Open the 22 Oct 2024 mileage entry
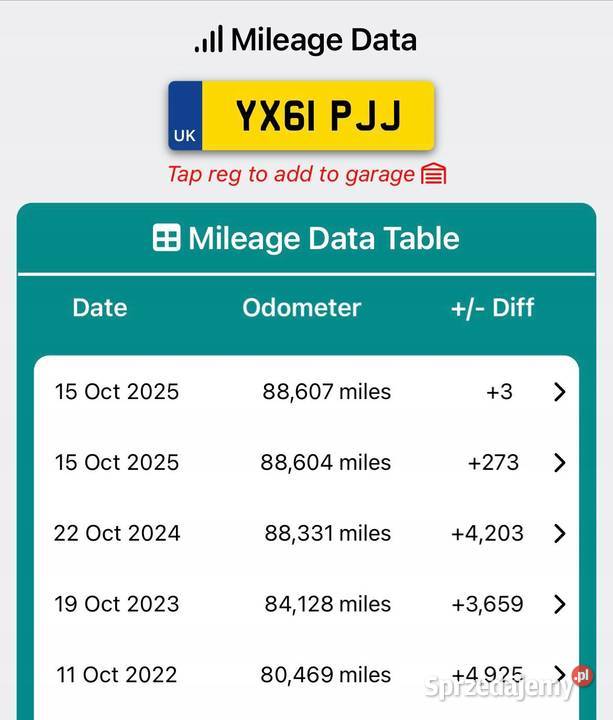Viewport: 613px width, 720px height. [x=559, y=534]
